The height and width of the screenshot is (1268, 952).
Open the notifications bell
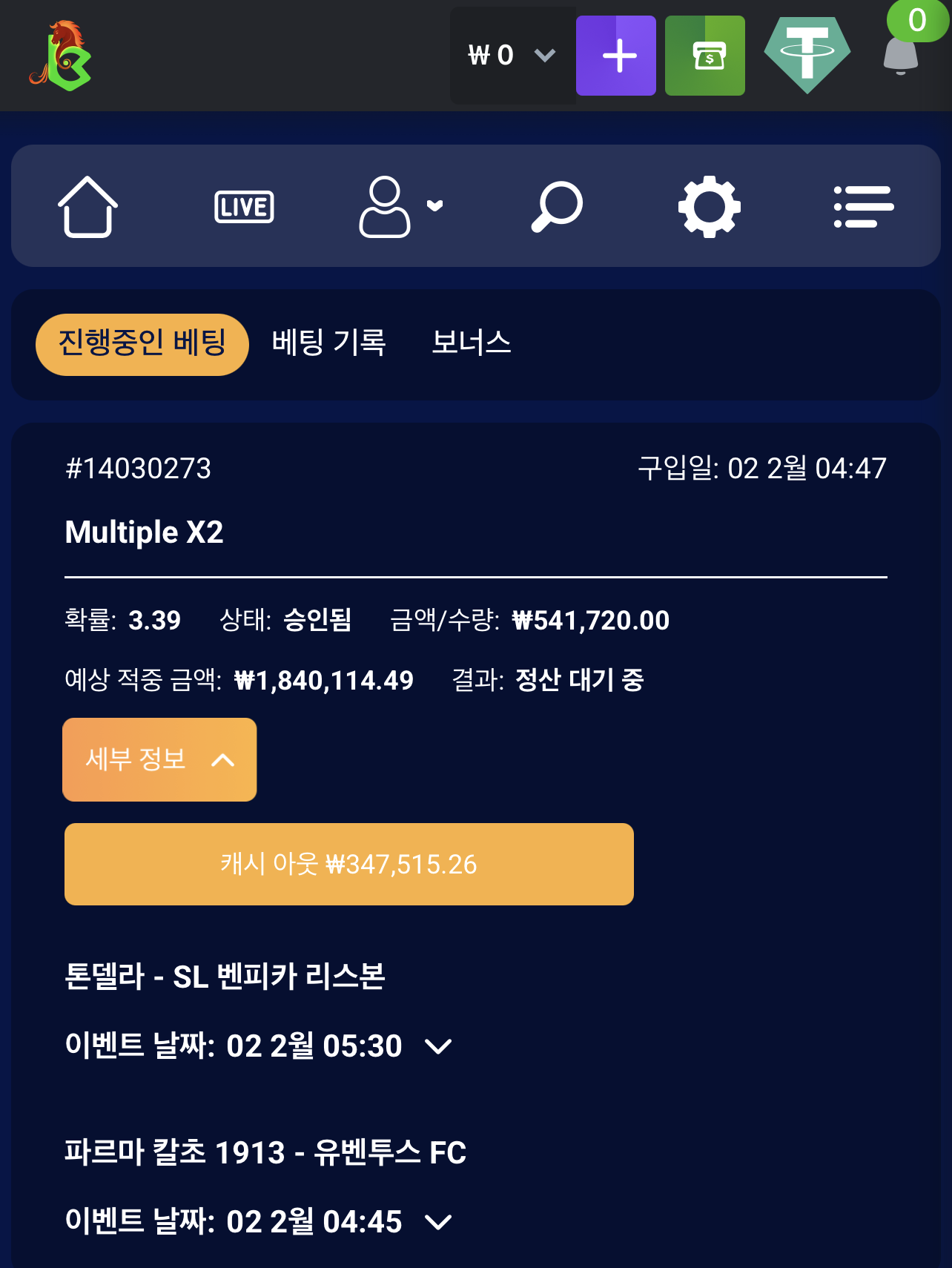[x=900, y=56]
